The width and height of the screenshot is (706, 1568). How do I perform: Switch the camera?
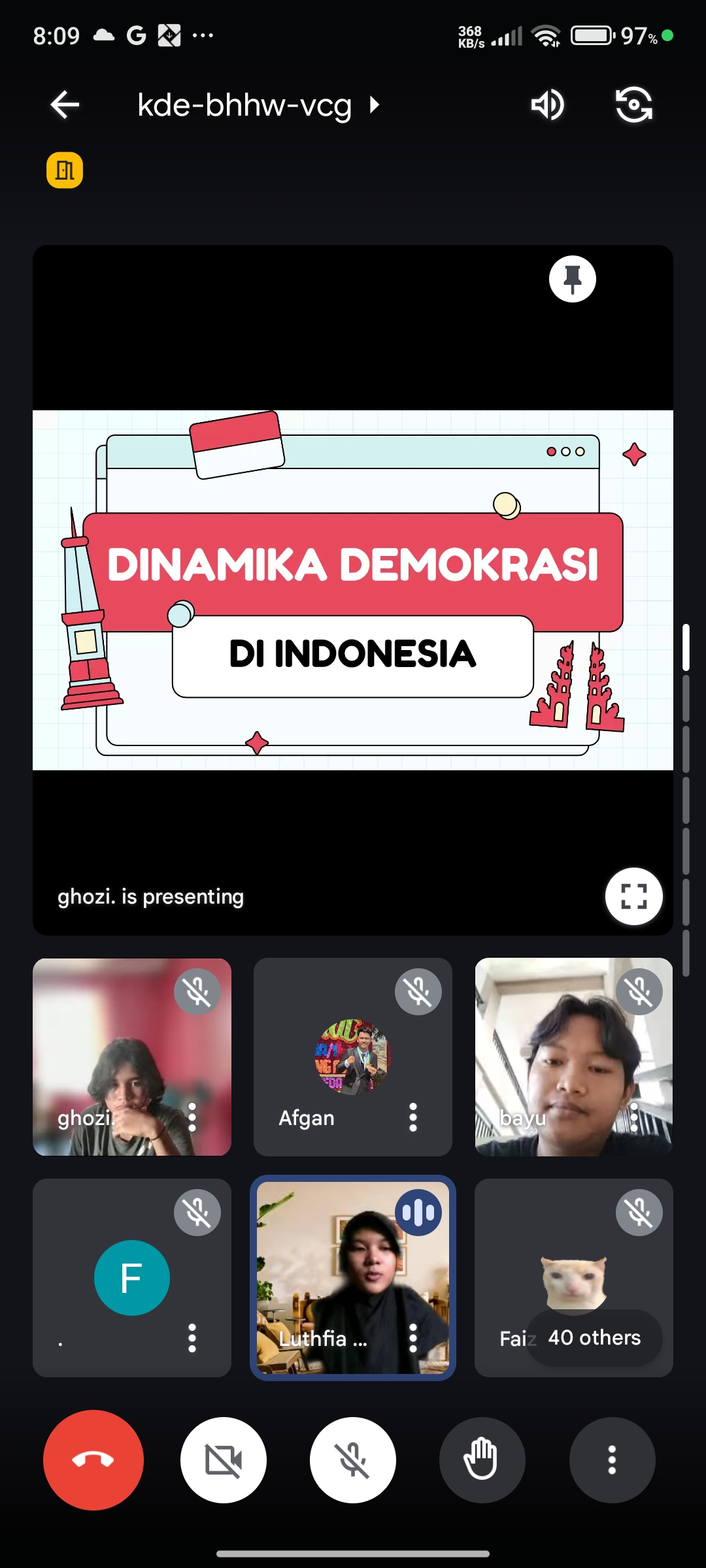click(x=633, y=105)
